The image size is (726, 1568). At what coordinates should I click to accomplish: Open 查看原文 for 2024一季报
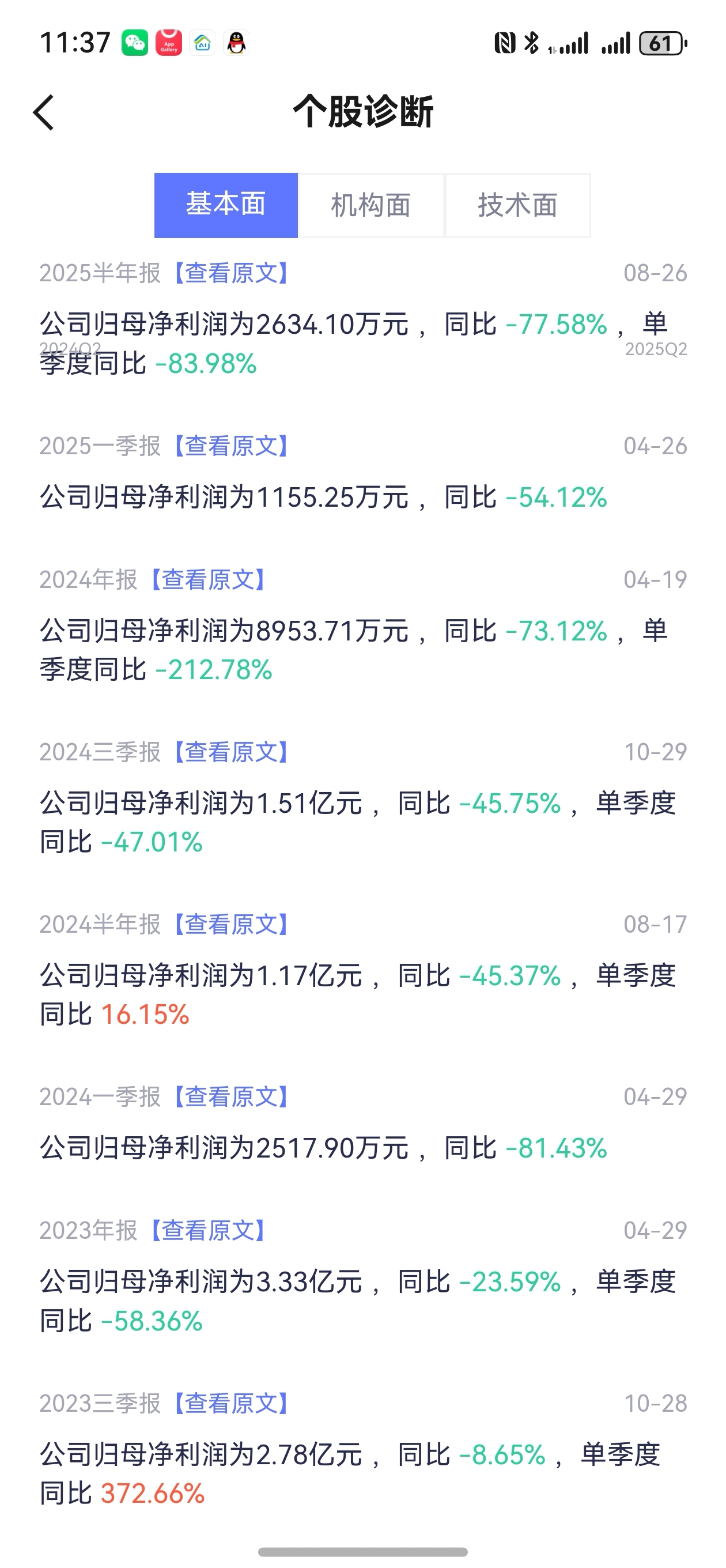point(230,1097)
